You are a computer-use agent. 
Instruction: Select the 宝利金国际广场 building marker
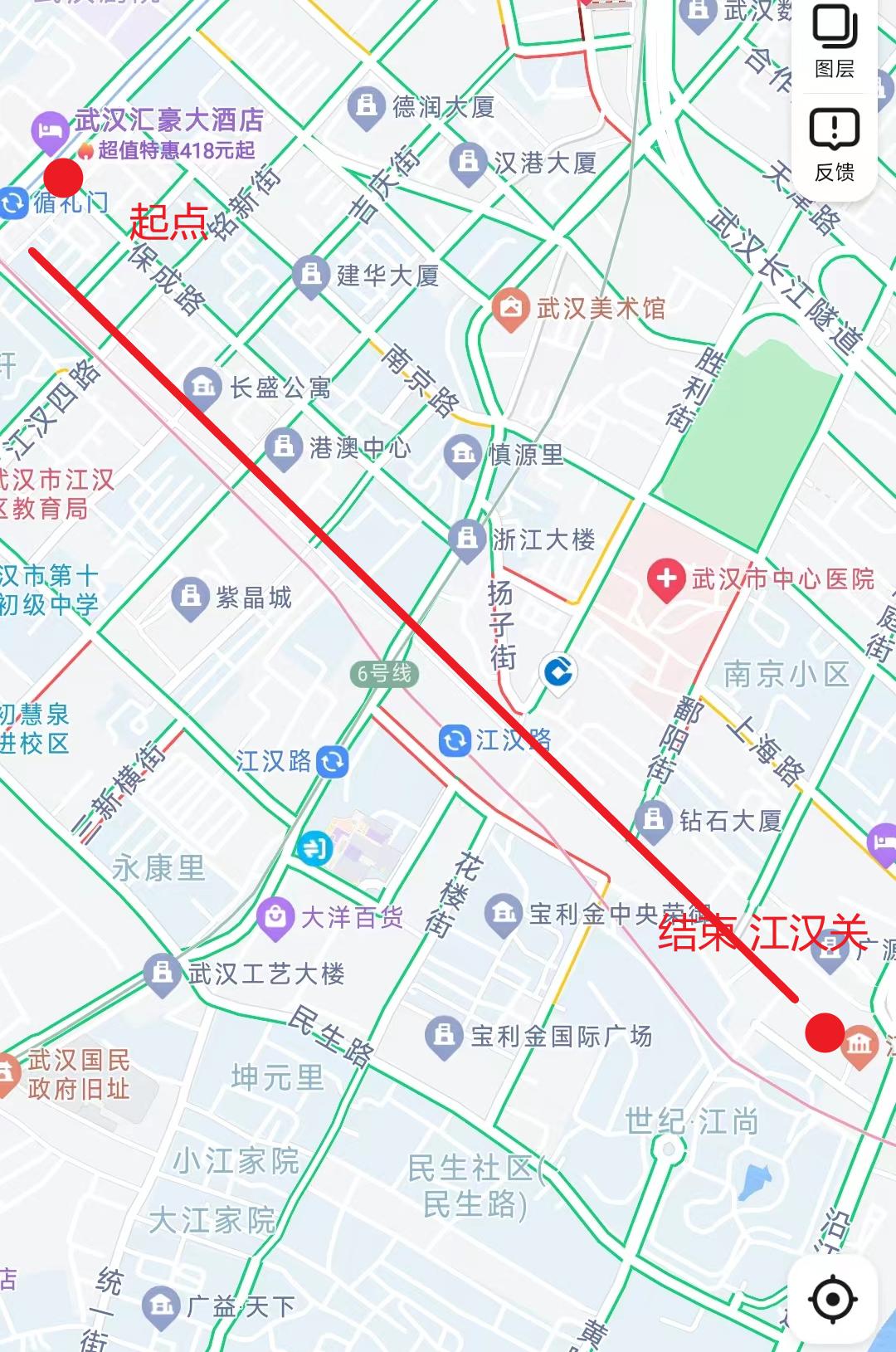[x=445, y=1033]
